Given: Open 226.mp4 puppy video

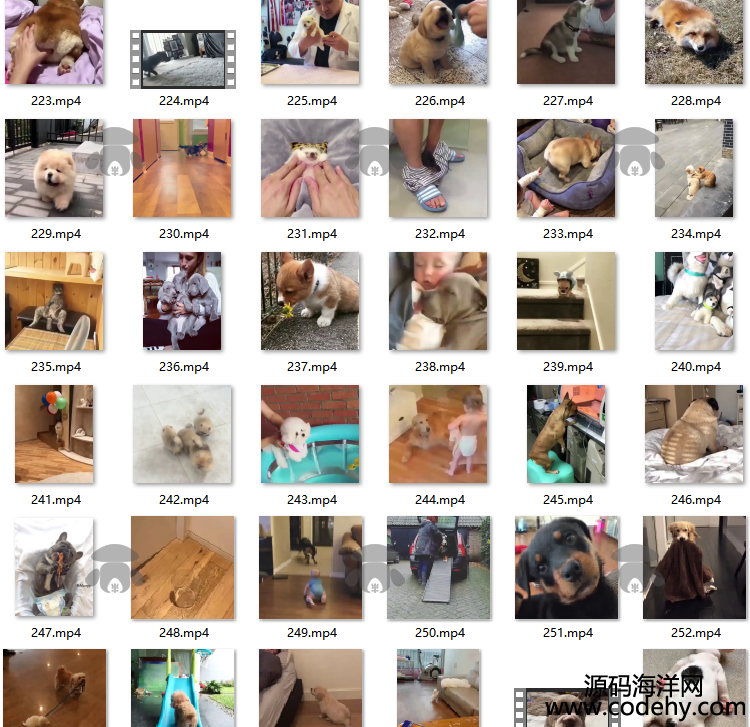Looking at the screenshot, I should (x=439, y=42).
